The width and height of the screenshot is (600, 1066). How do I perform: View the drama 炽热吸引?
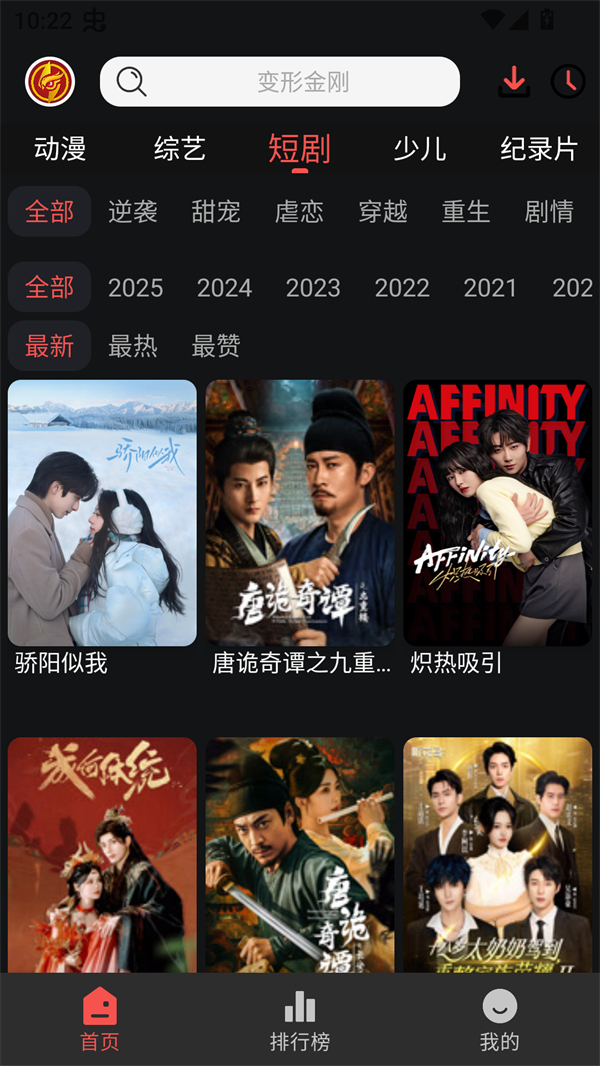[x=497, y=512]
